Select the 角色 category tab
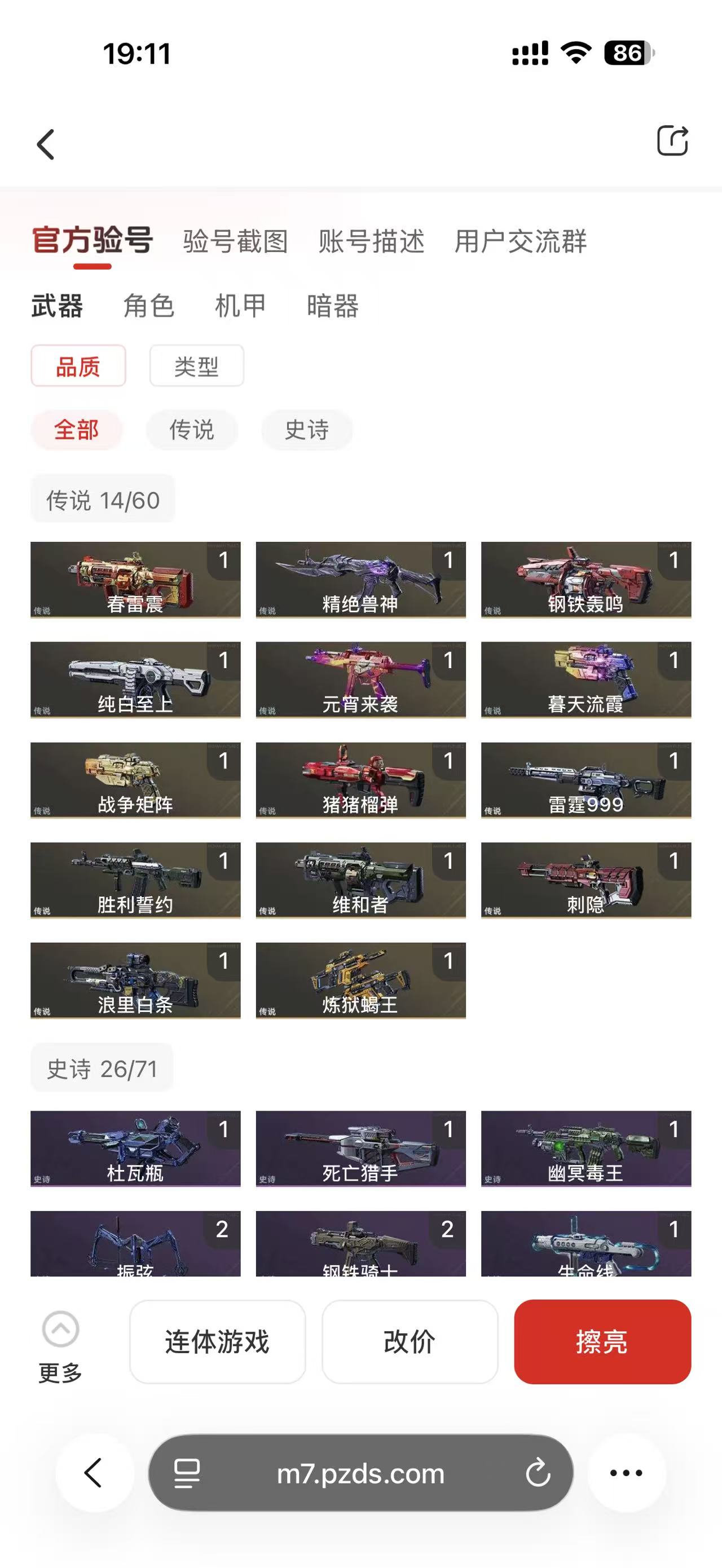This screenshot has height=1568, width=722. [x=148, y=306]
